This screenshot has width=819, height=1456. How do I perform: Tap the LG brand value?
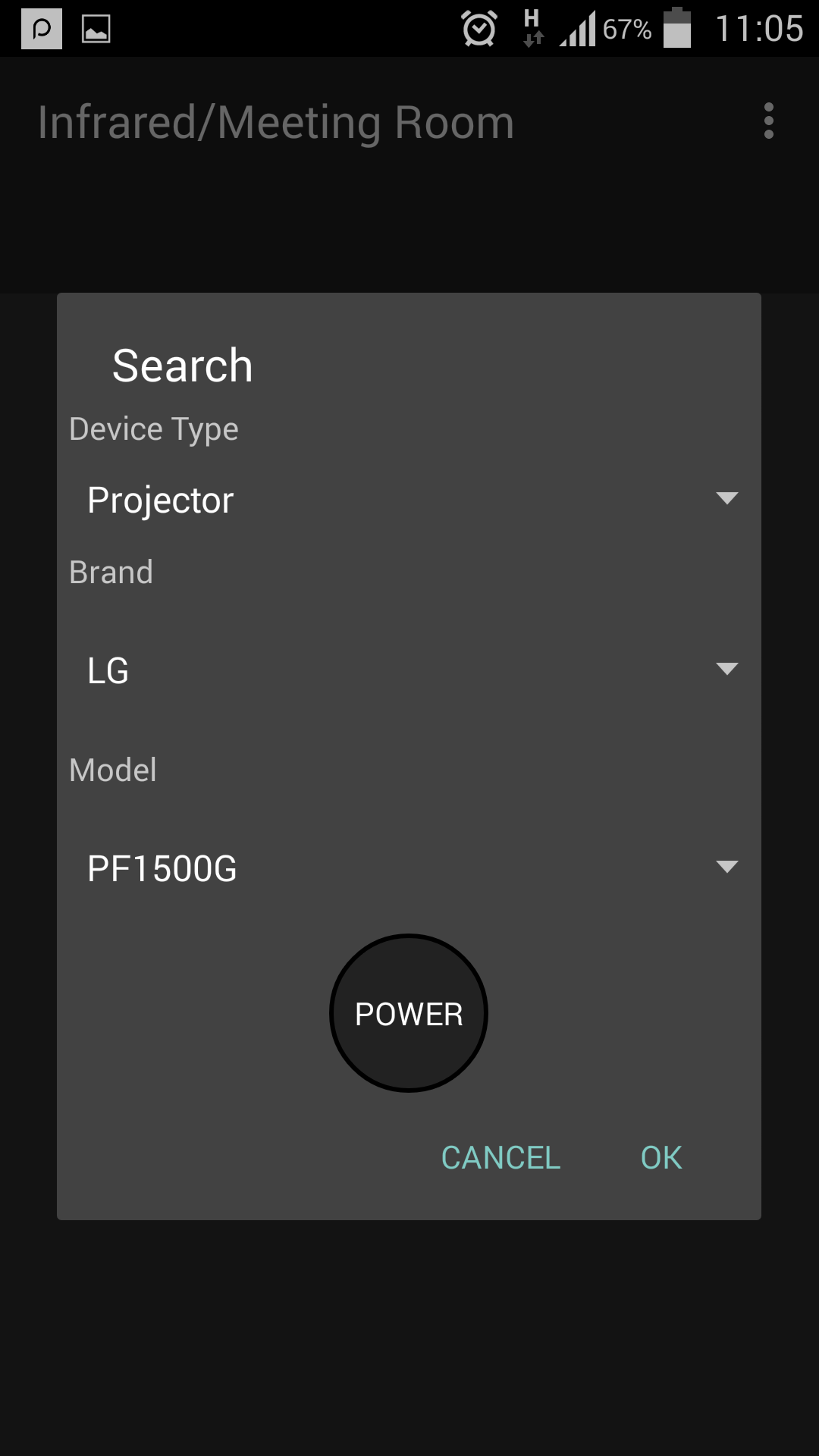(106, 670)
